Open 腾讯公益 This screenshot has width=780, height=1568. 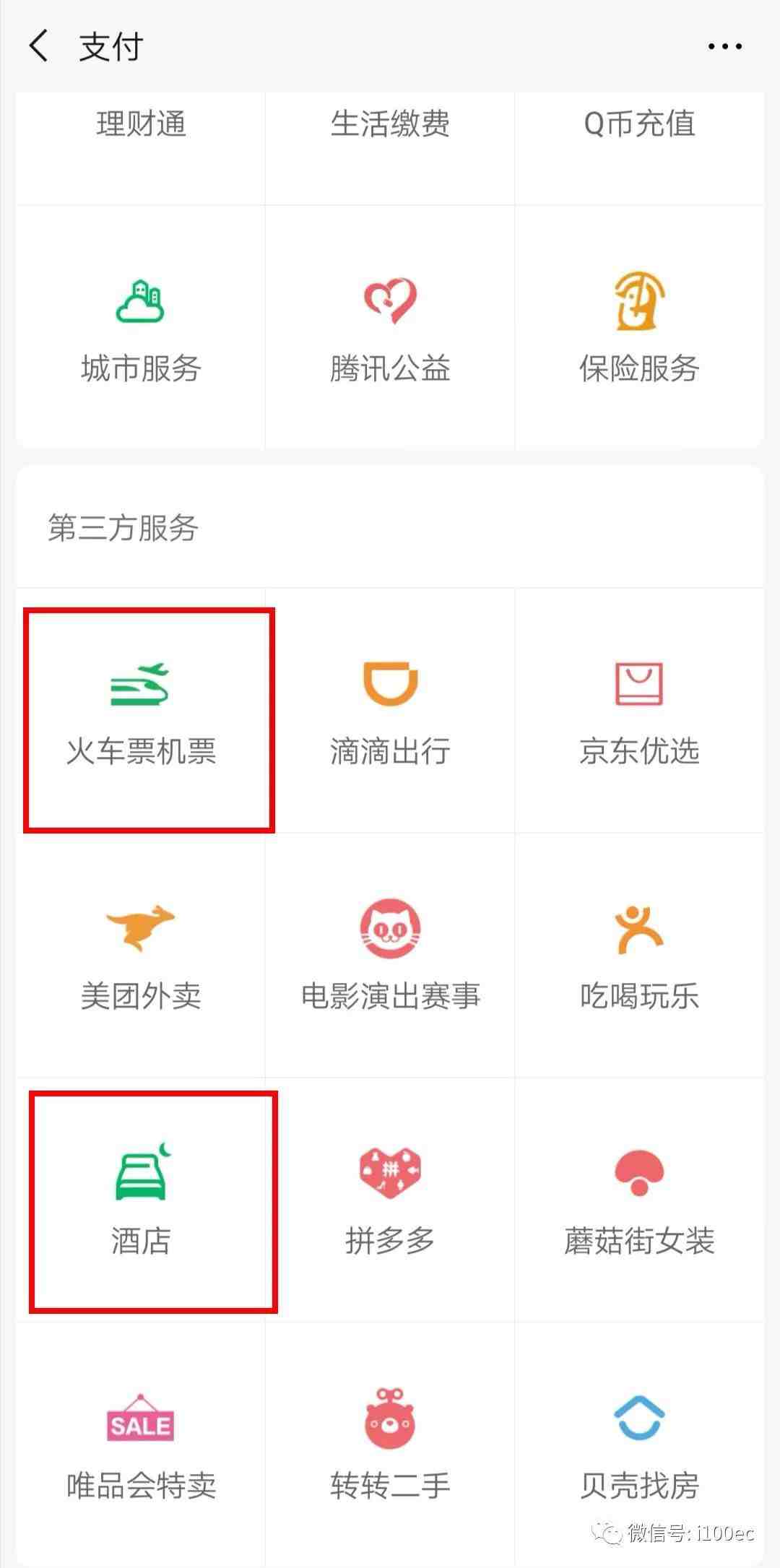coord(390,329)
